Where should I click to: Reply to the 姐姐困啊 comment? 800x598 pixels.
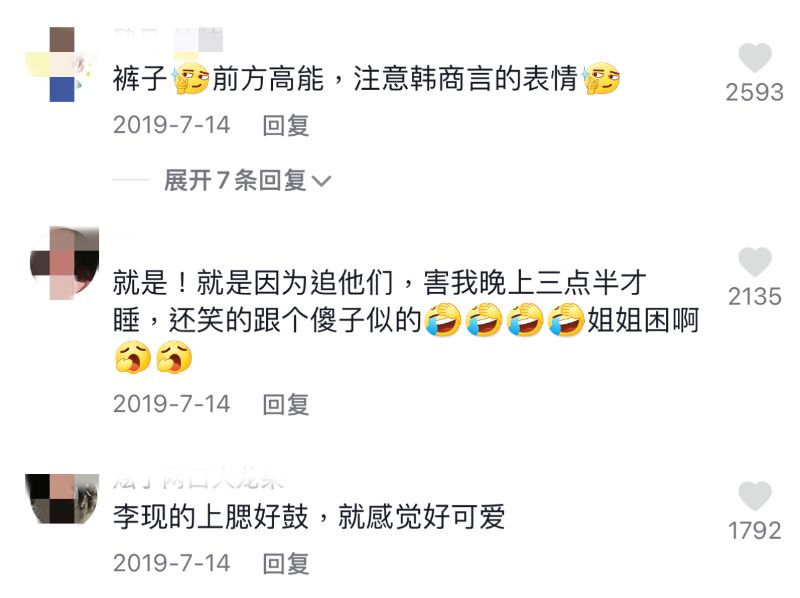pyautogui.click(x=286, y=404)
